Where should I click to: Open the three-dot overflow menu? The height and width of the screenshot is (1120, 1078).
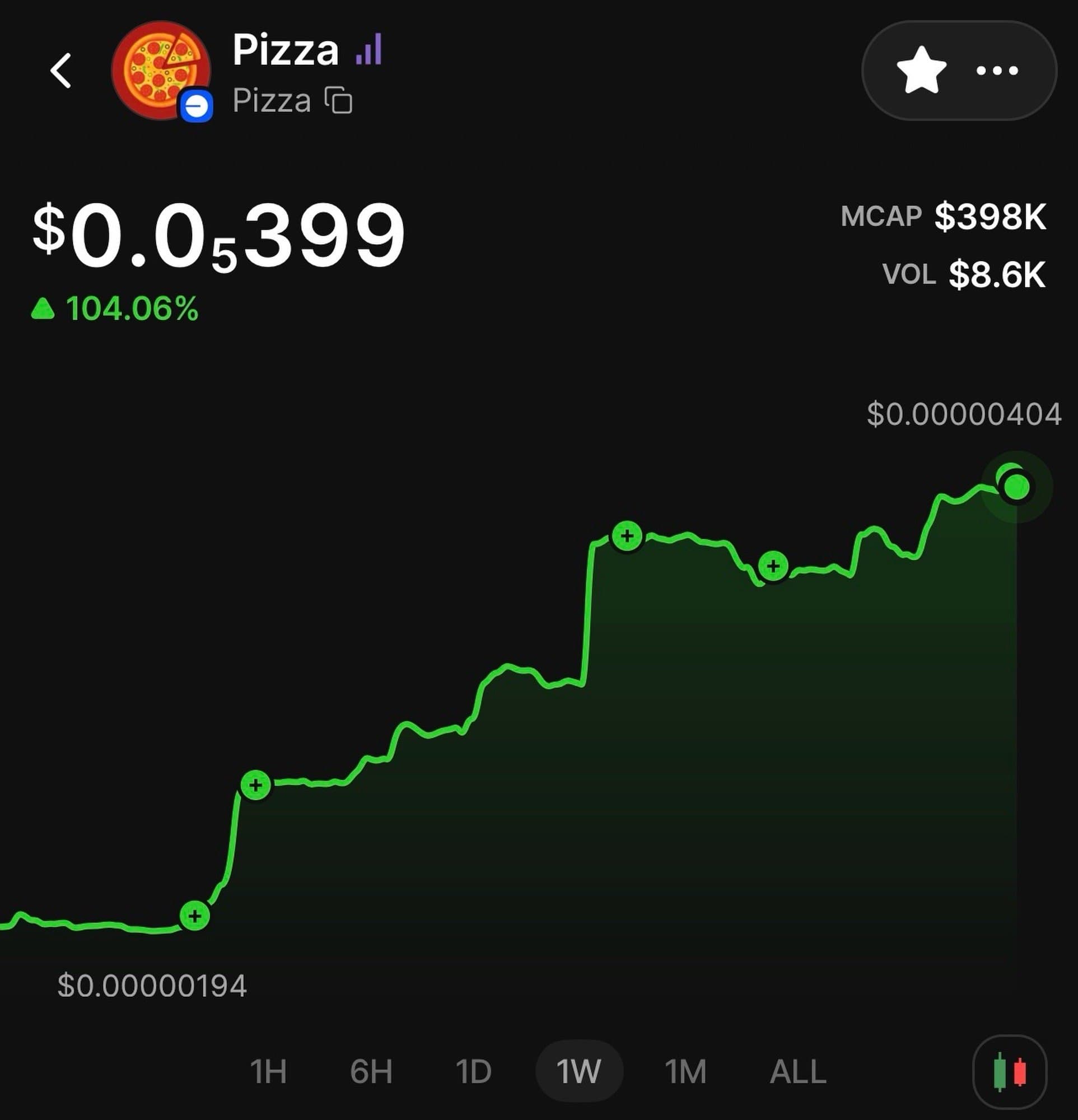[x=997, y=71]
